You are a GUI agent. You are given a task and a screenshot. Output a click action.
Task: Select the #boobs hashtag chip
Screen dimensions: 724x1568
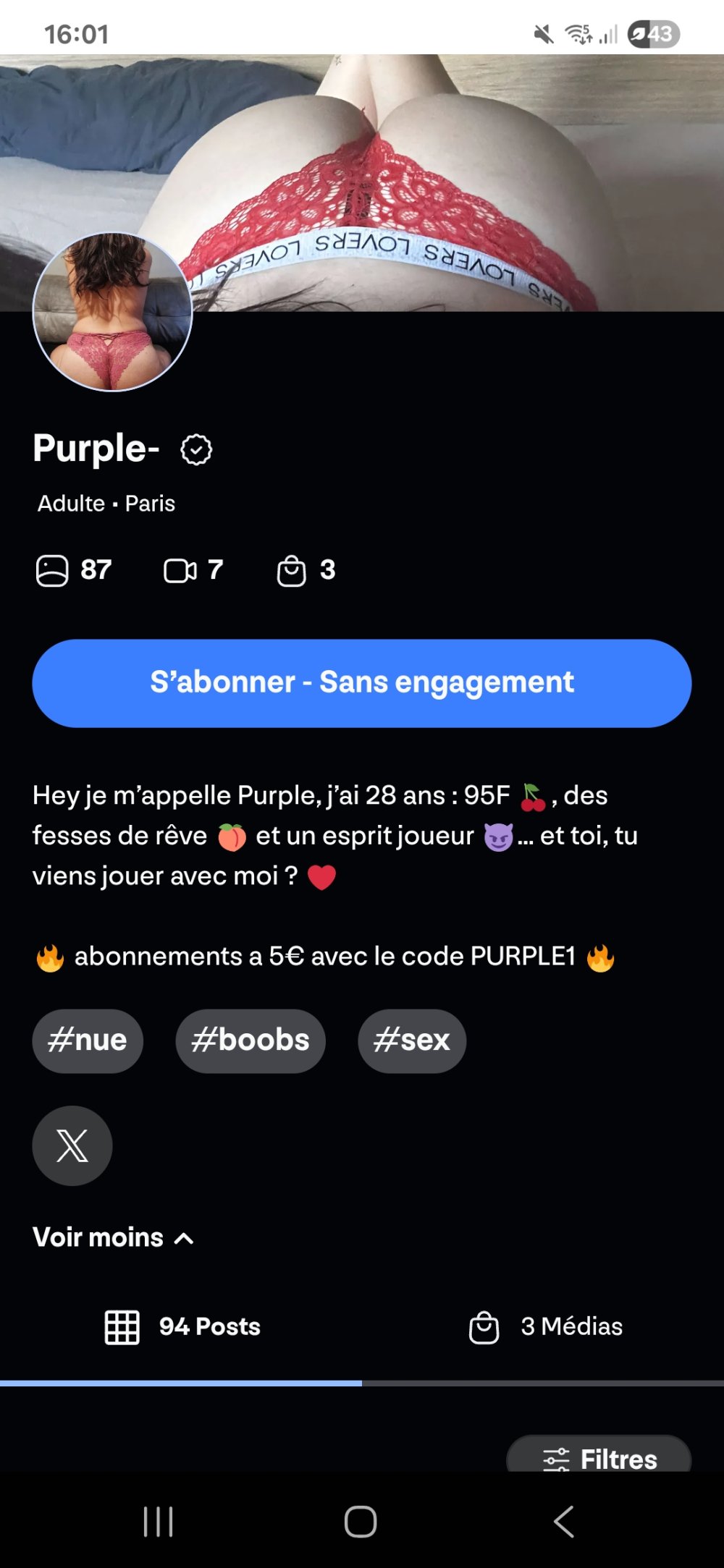coord(251,1041)
